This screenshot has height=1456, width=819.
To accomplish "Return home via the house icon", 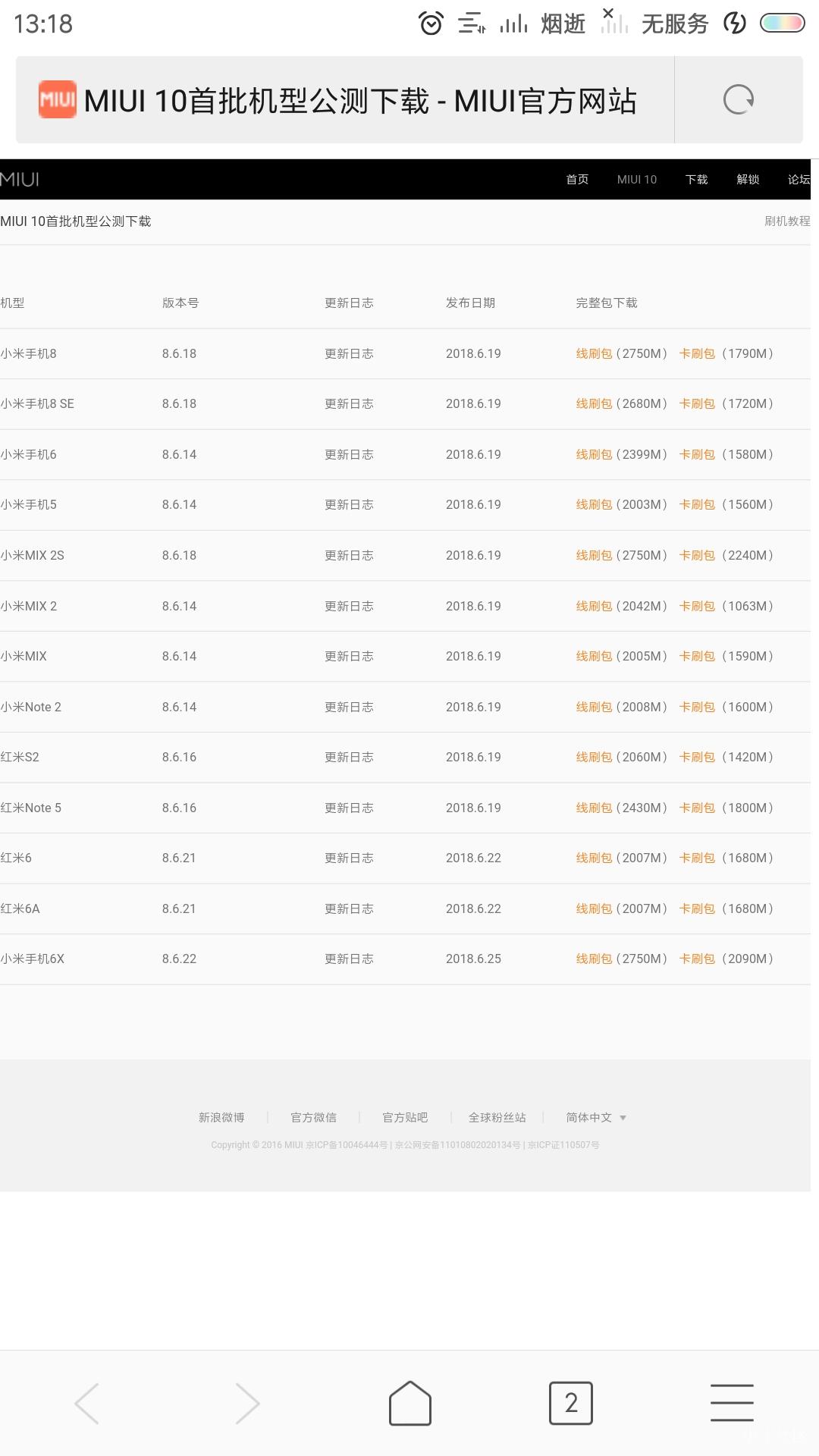I will coord(409,1403).
